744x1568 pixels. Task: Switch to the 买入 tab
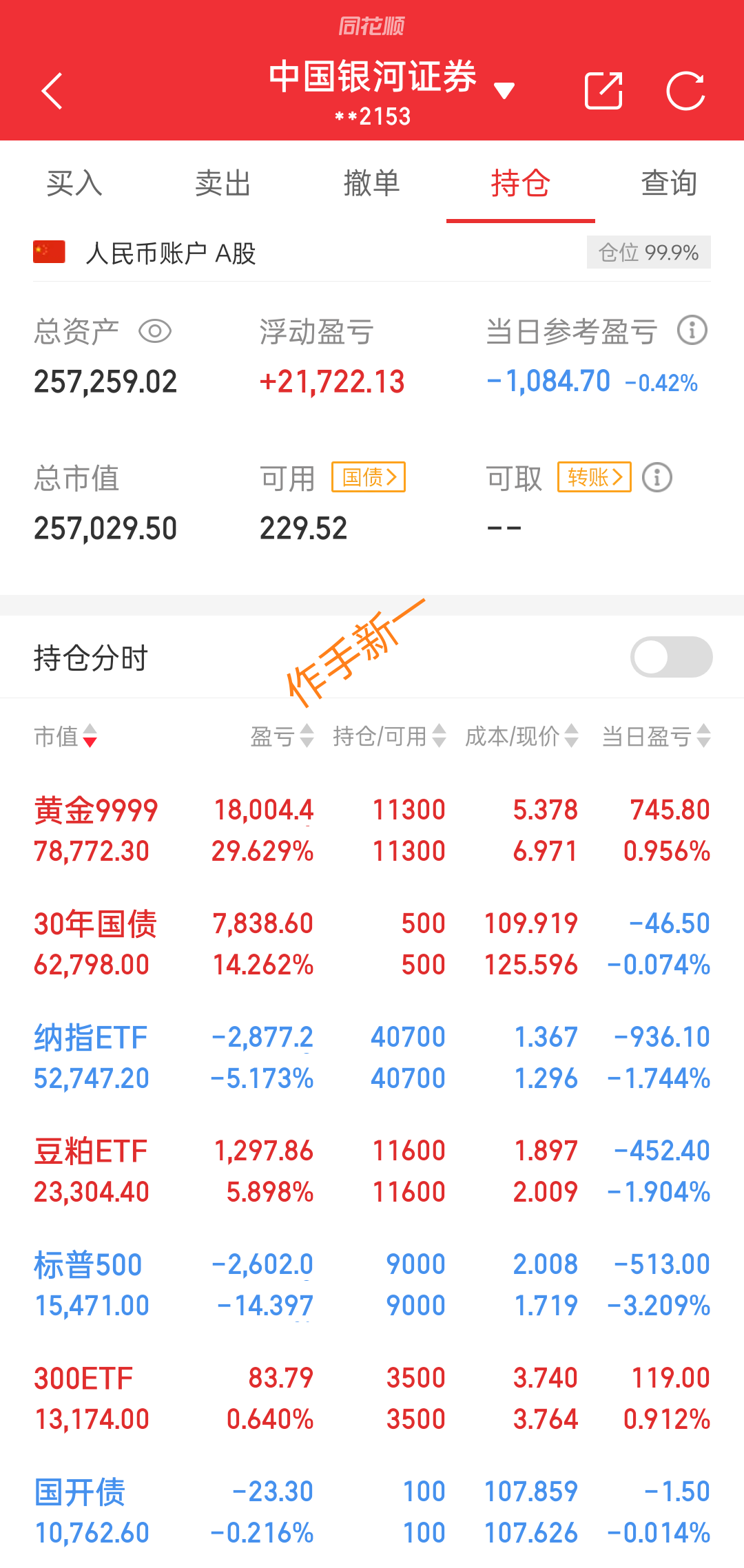pyautogui.click(x=74, y=183)
